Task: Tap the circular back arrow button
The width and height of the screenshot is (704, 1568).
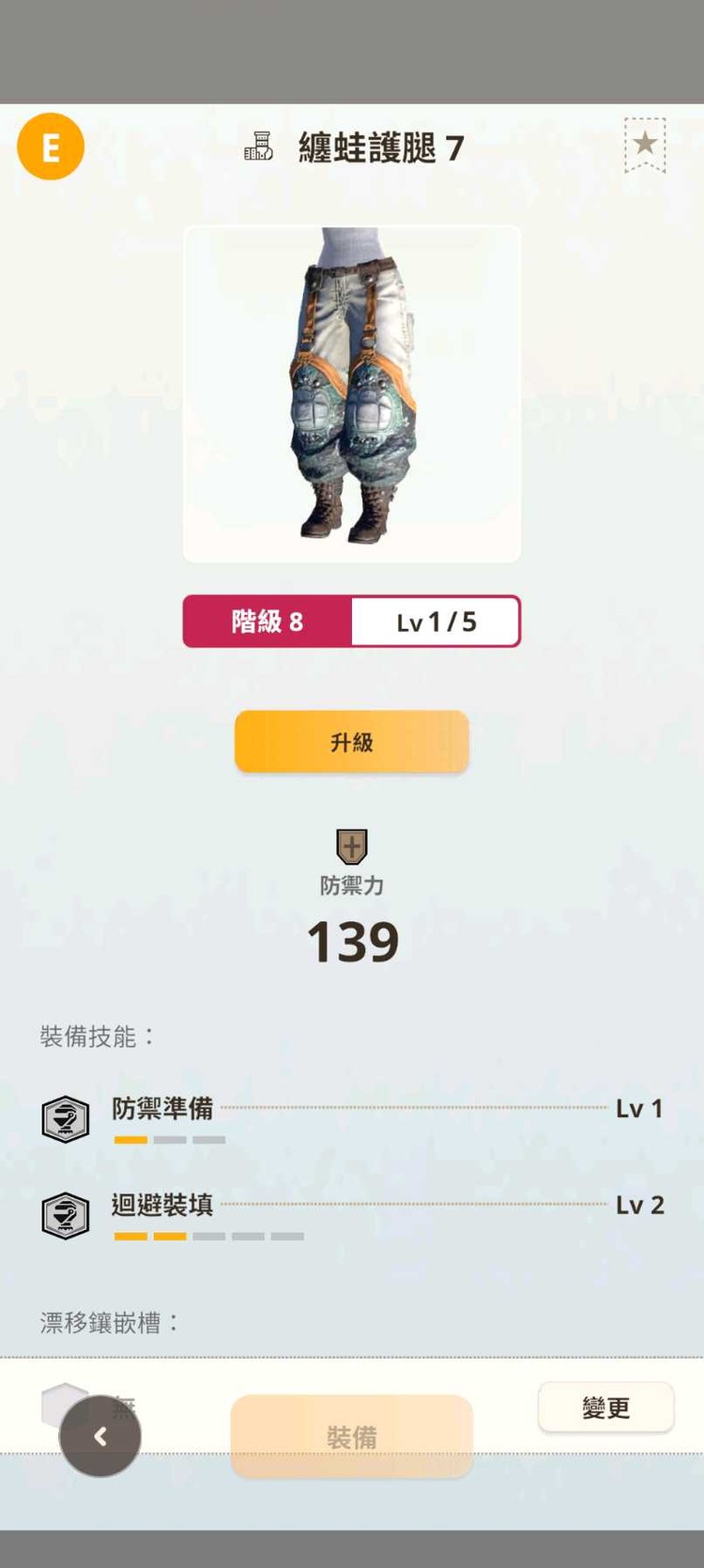Action: pyautogui.click(x=100, y=1436)
